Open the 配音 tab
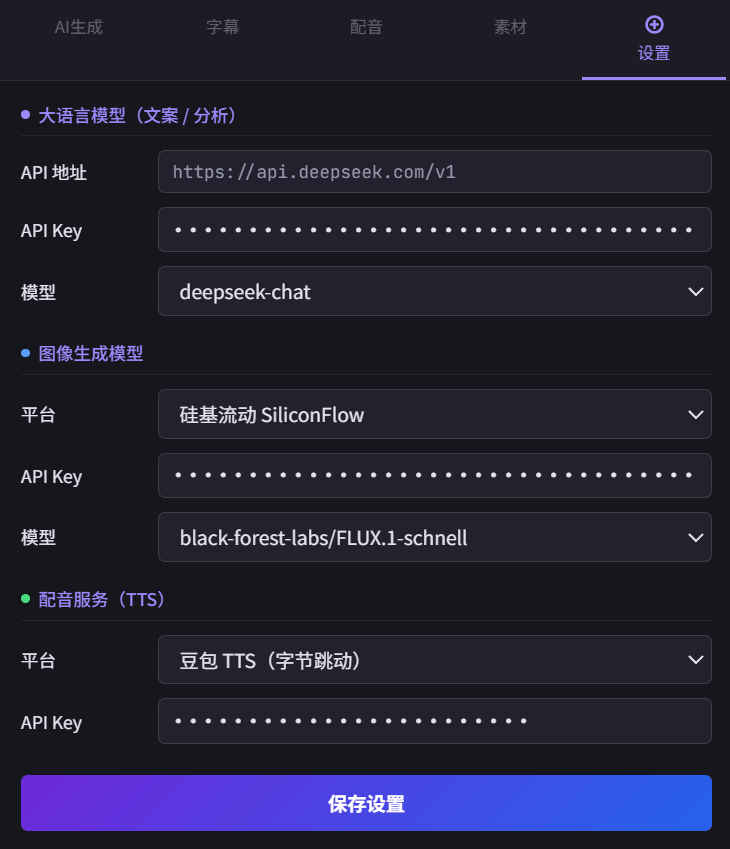Image resolution: width=730 pixels, height=849 pixels. point(366,27)
